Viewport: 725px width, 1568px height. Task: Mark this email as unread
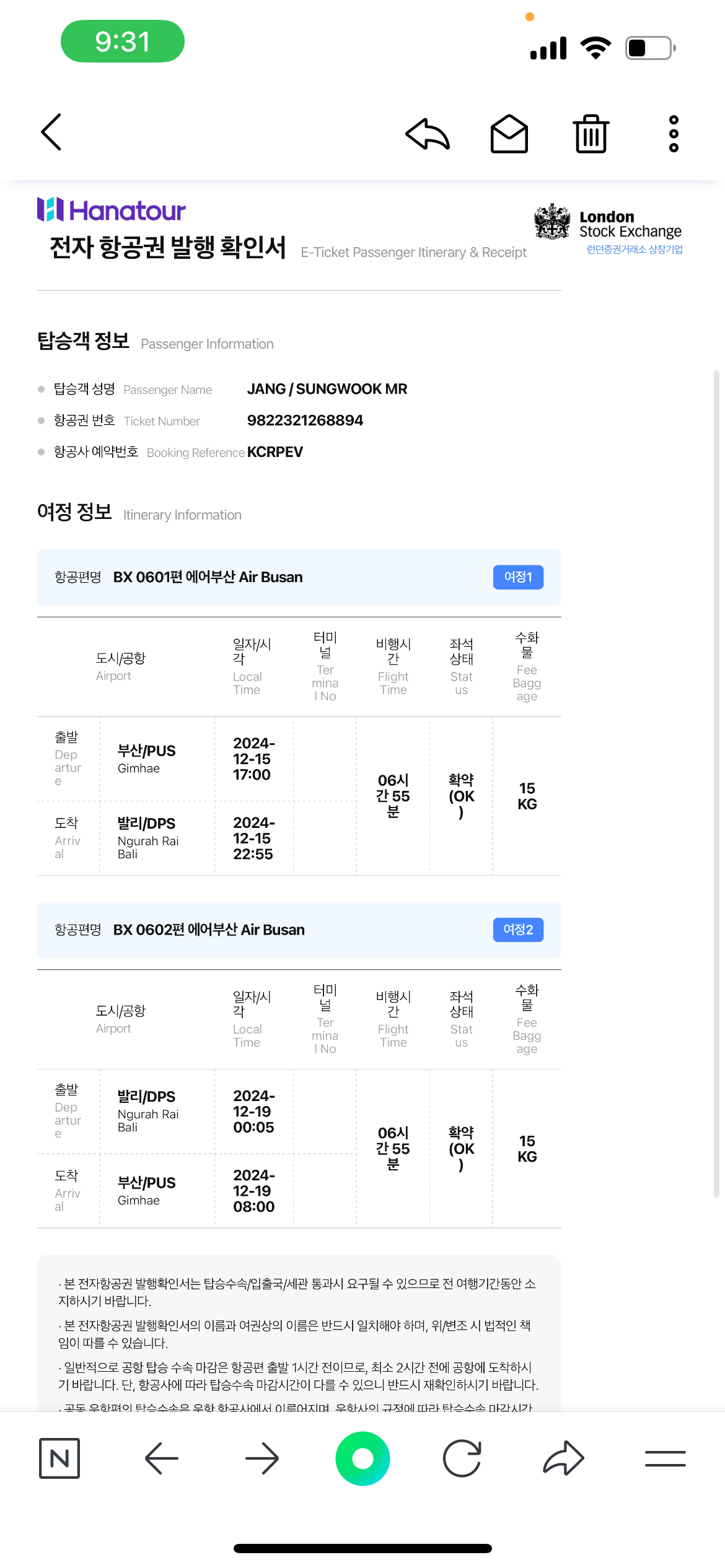tap(509, 133)
